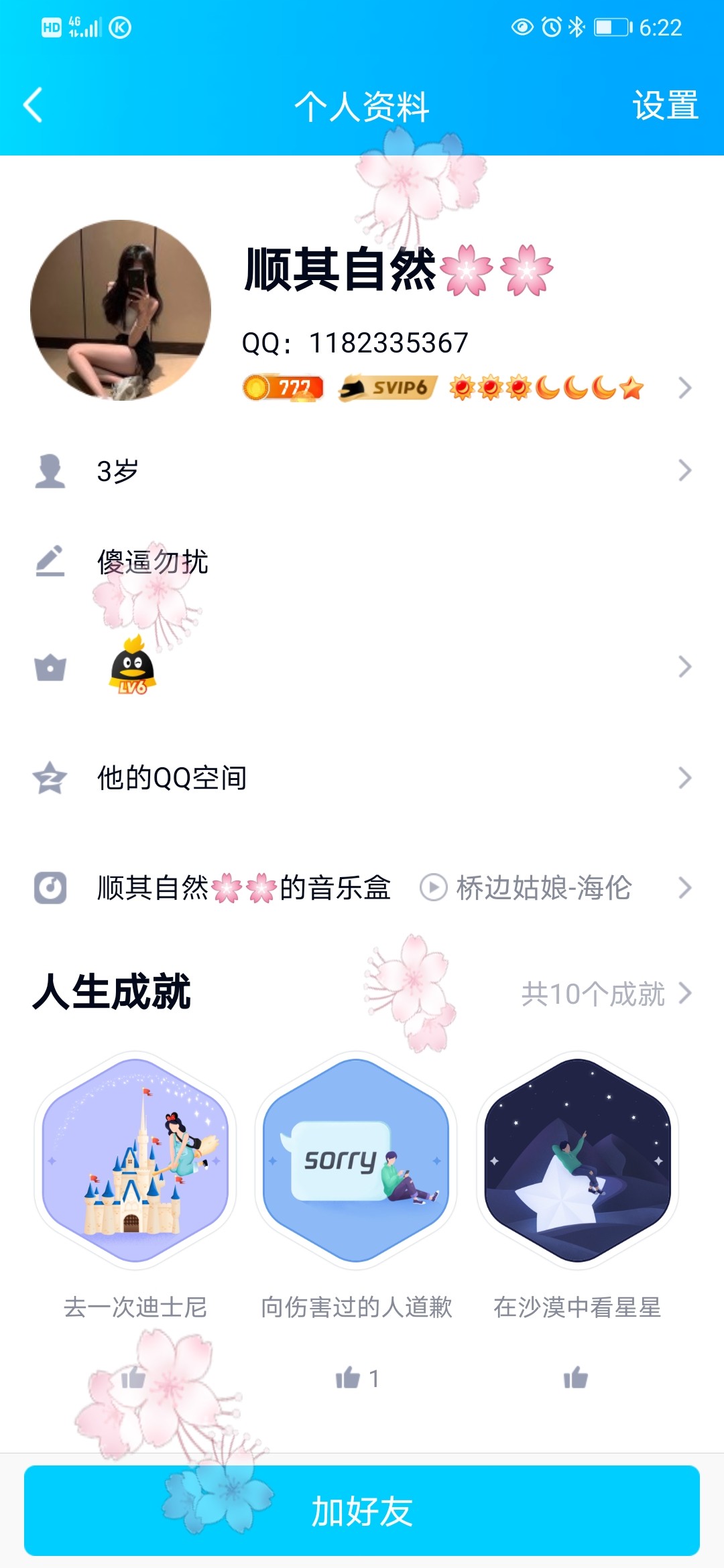Tap the profile avatar photo
This screenshot has height=1568, width=724.
[124, 310]
